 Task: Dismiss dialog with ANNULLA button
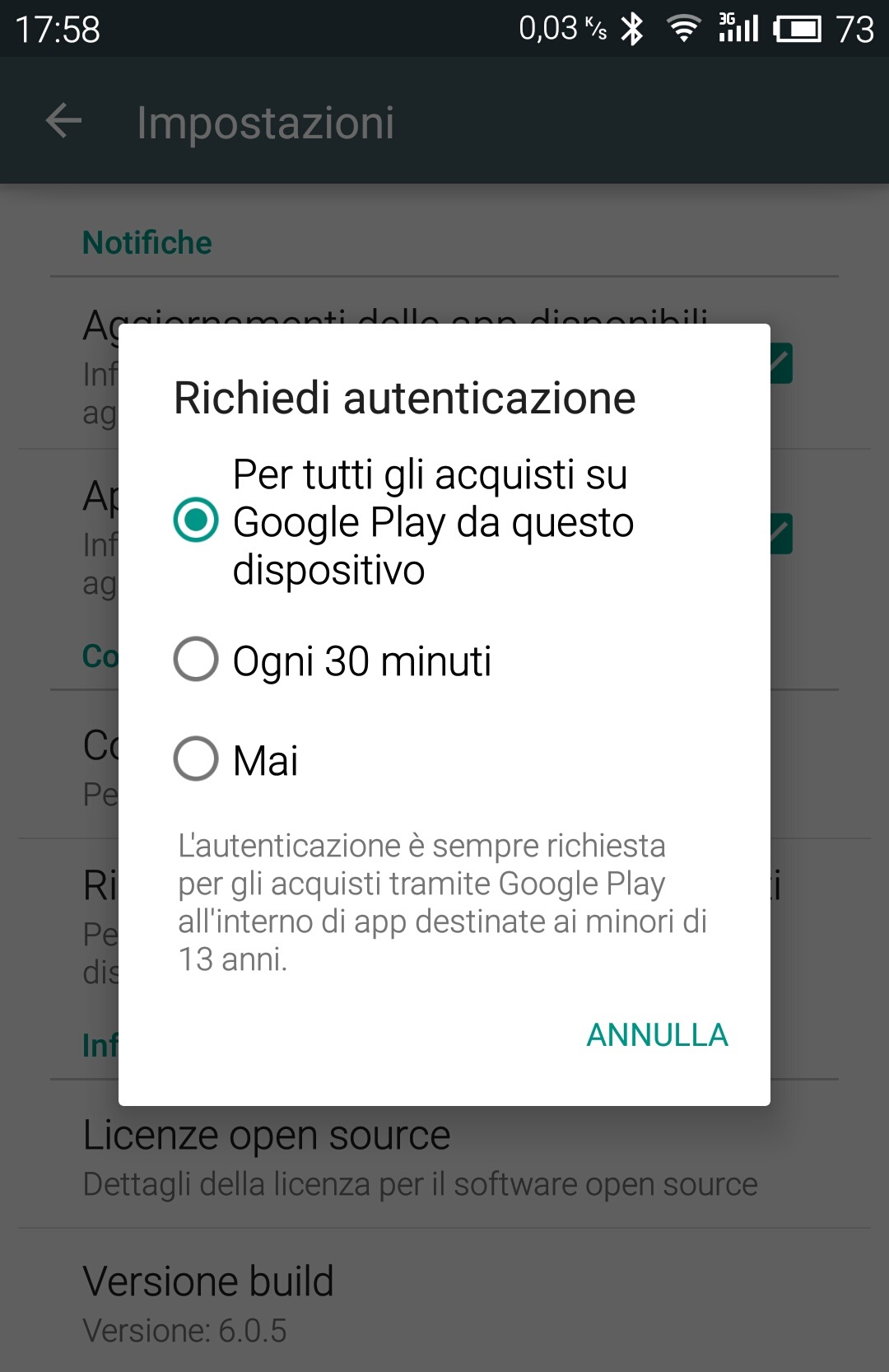[657, 1035]
